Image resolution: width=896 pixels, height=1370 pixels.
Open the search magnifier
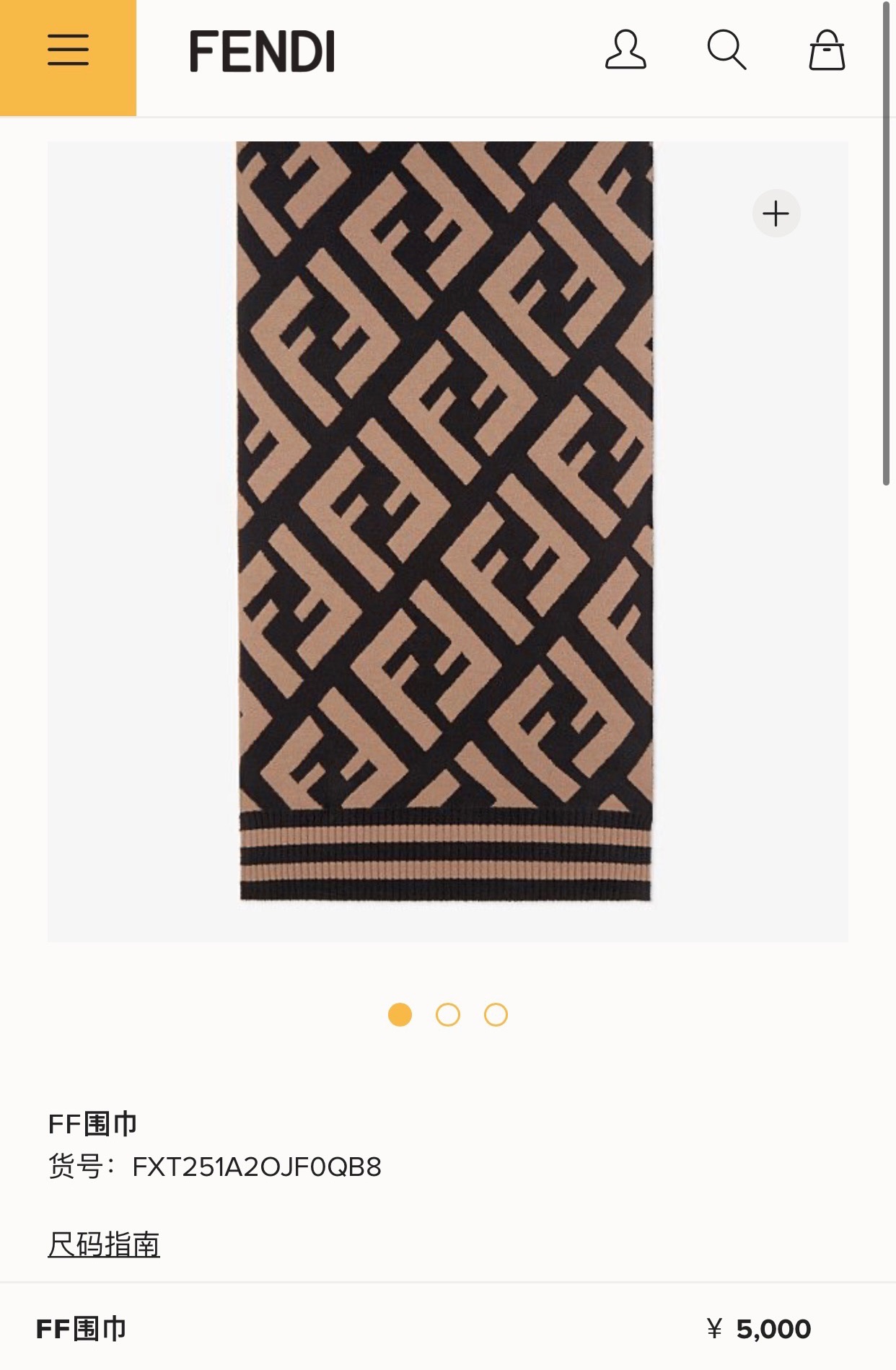[x=726, y=51]
